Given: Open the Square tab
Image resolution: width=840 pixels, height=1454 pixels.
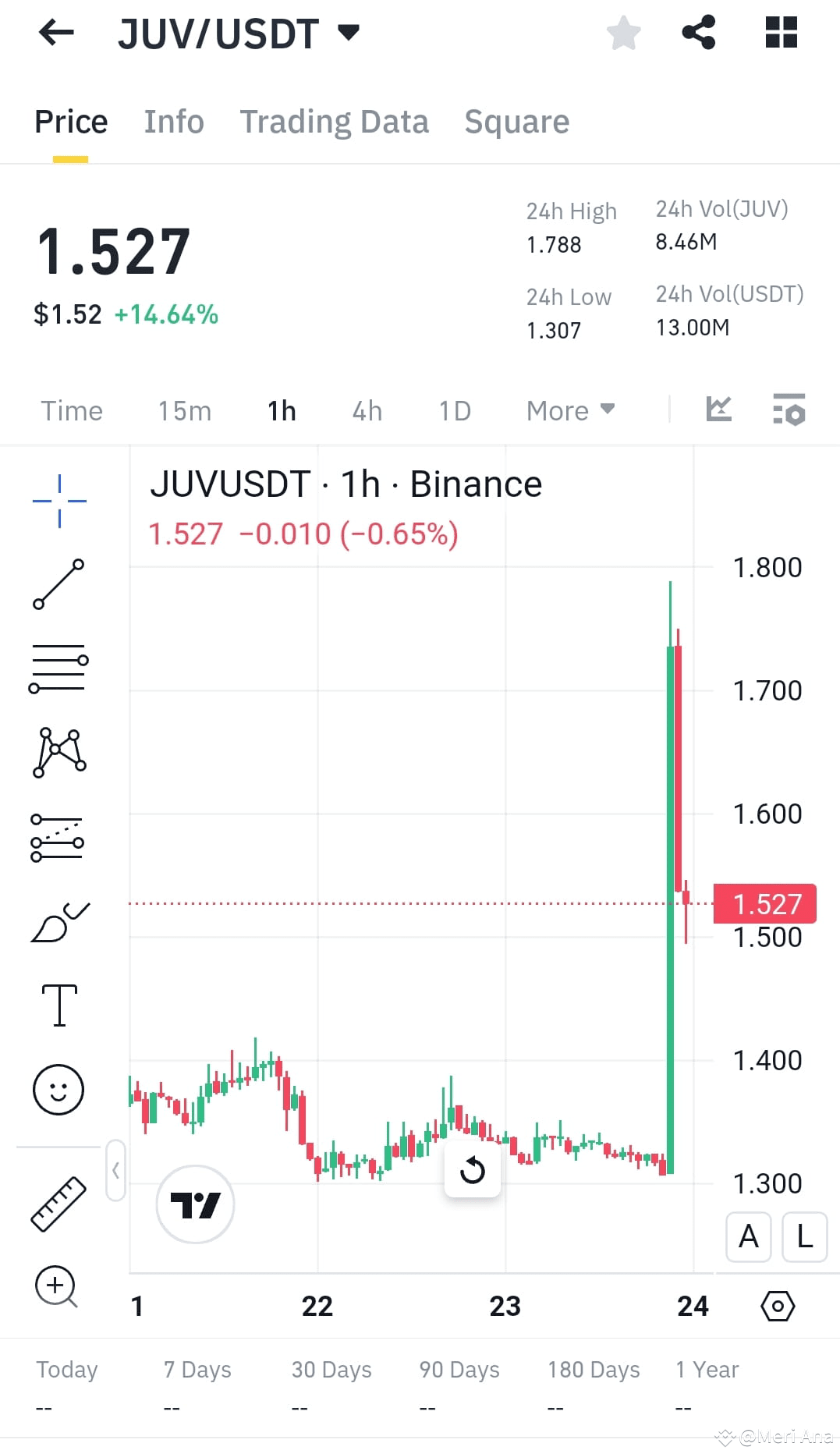Looking at the screenshot, I should pyautogui.click(x=516, y=122).
